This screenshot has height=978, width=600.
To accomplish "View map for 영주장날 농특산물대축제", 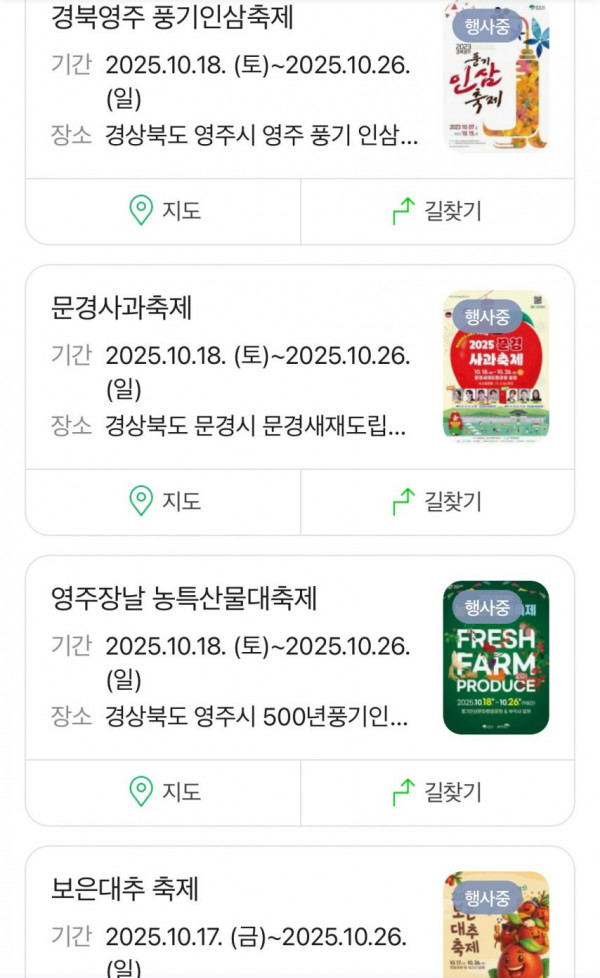I will pos(163,792).
